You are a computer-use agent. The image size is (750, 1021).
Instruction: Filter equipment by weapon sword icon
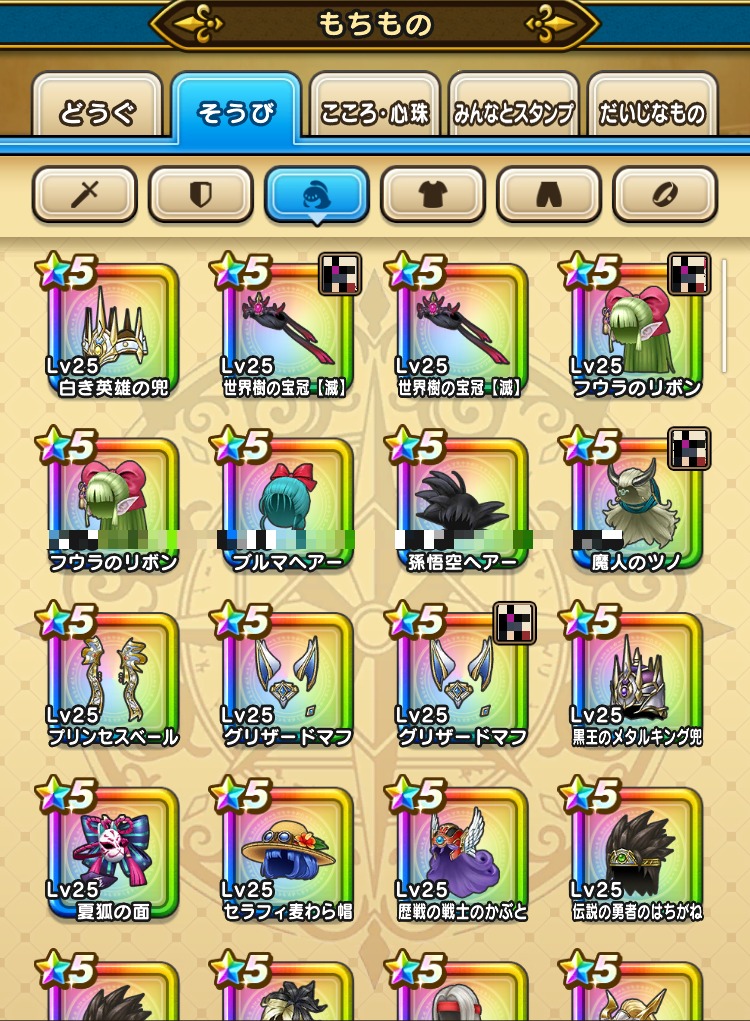coord(84,193)
